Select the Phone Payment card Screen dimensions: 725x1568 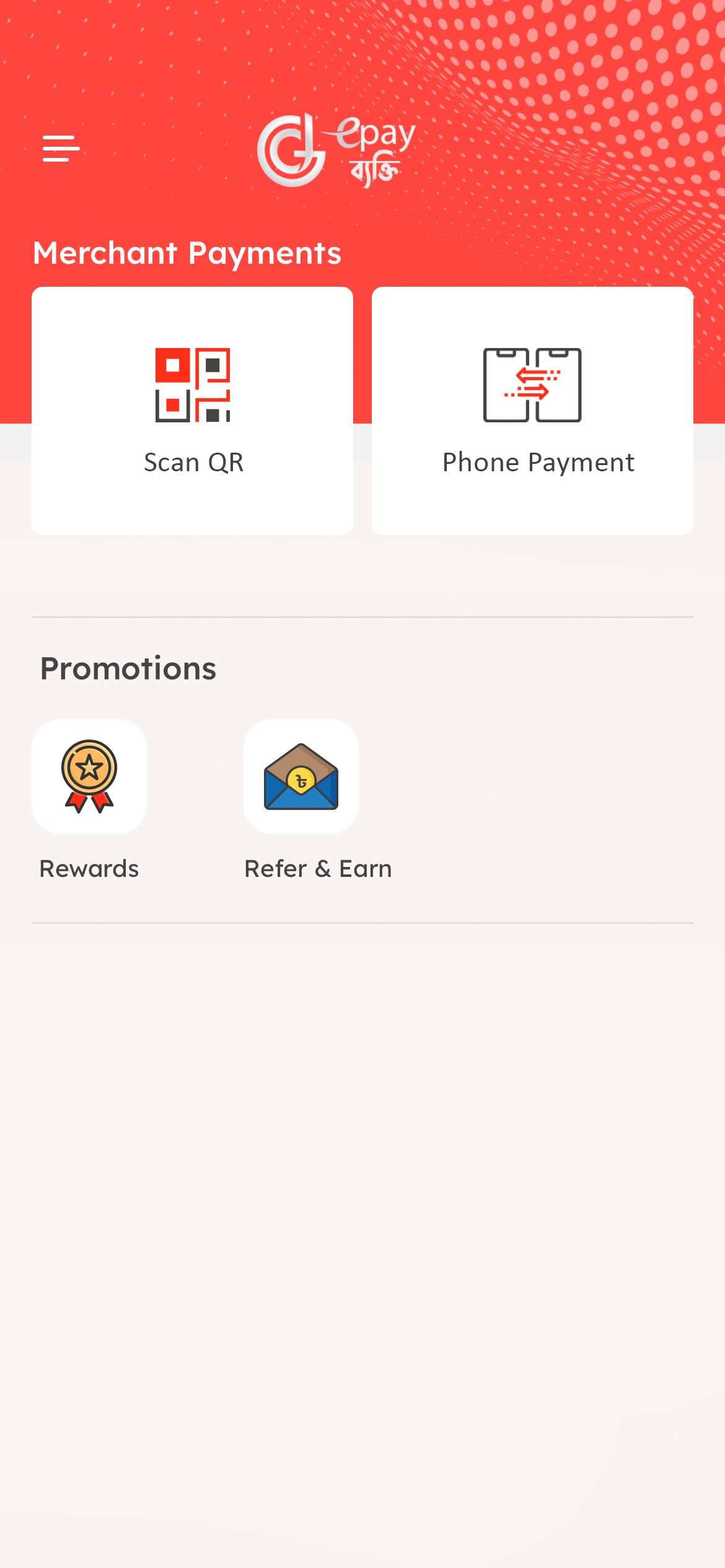(532, 411)
